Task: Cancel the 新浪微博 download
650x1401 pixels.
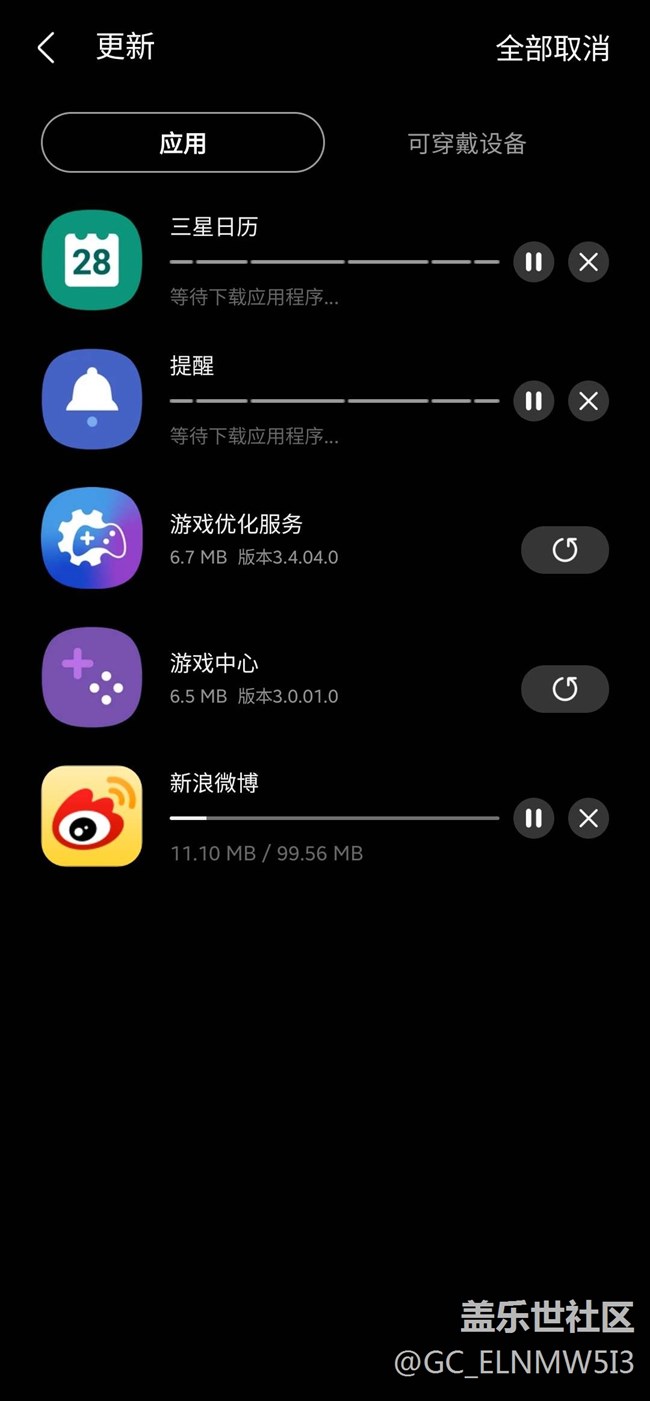Action: click(x=588, y=818)
